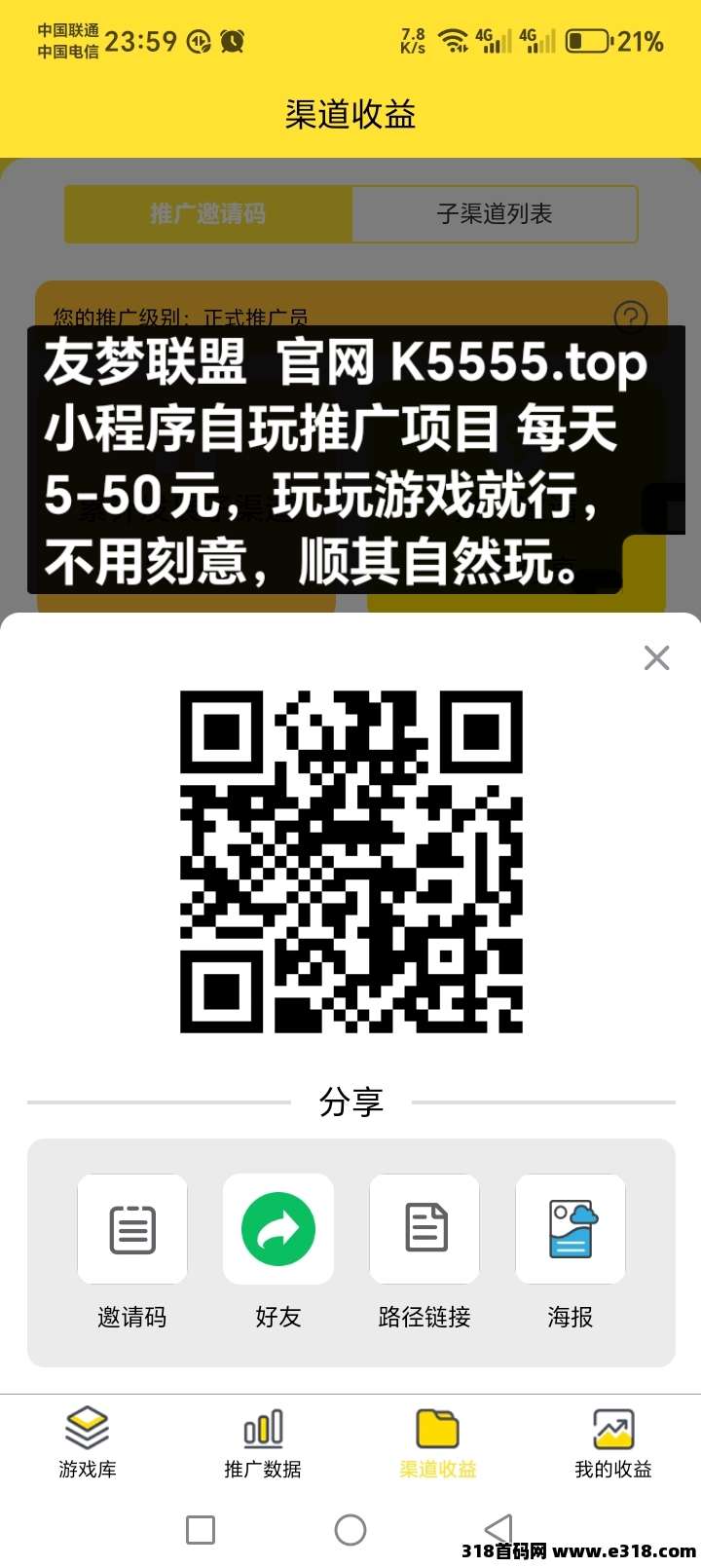The image size is (701, 1568).
Task: Switch to 子渠道列表 segment
Action: (495, 213)
